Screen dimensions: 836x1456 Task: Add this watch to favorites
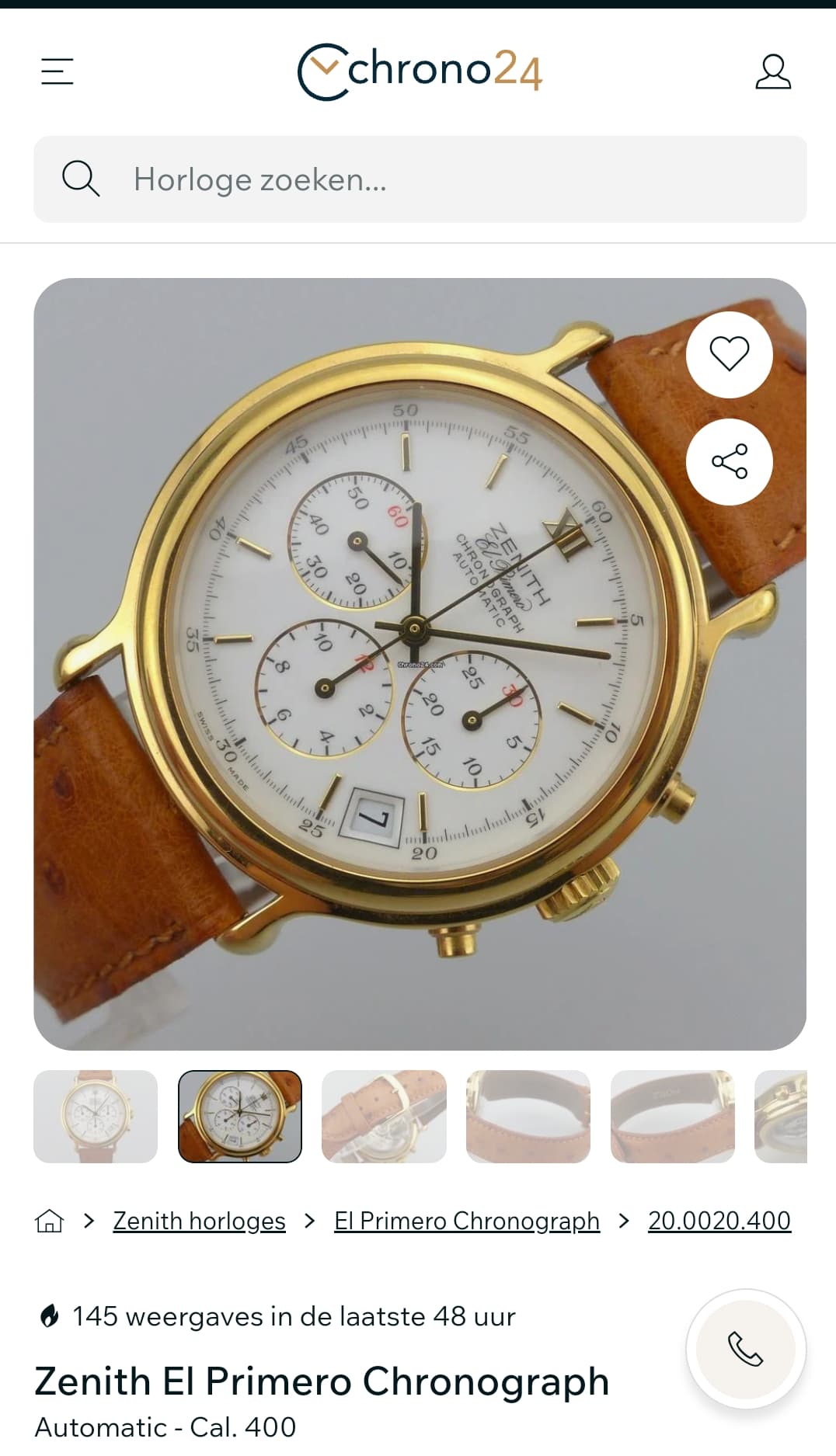(x=729, y=354)
